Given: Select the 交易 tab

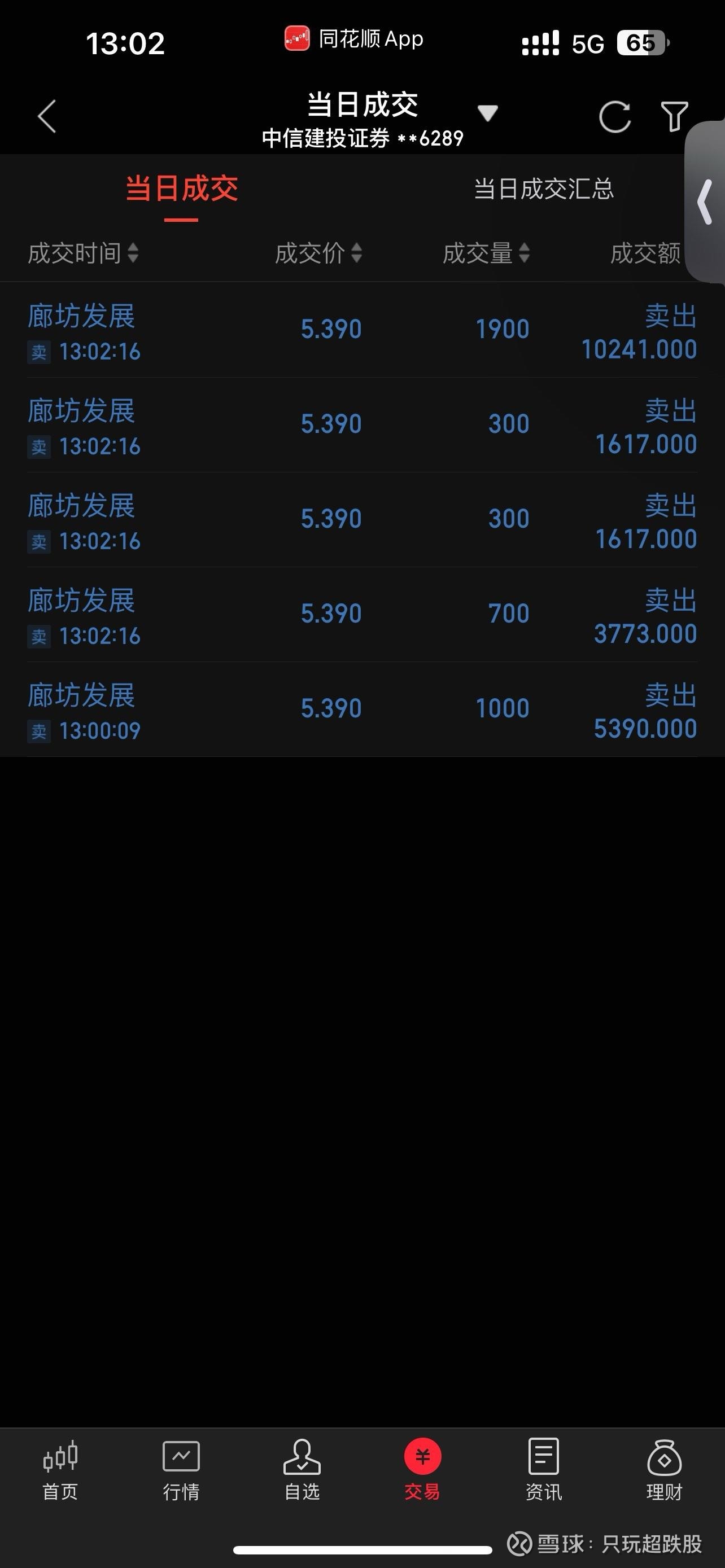Looking at the screenshot, I should [x=422, y=1470].
